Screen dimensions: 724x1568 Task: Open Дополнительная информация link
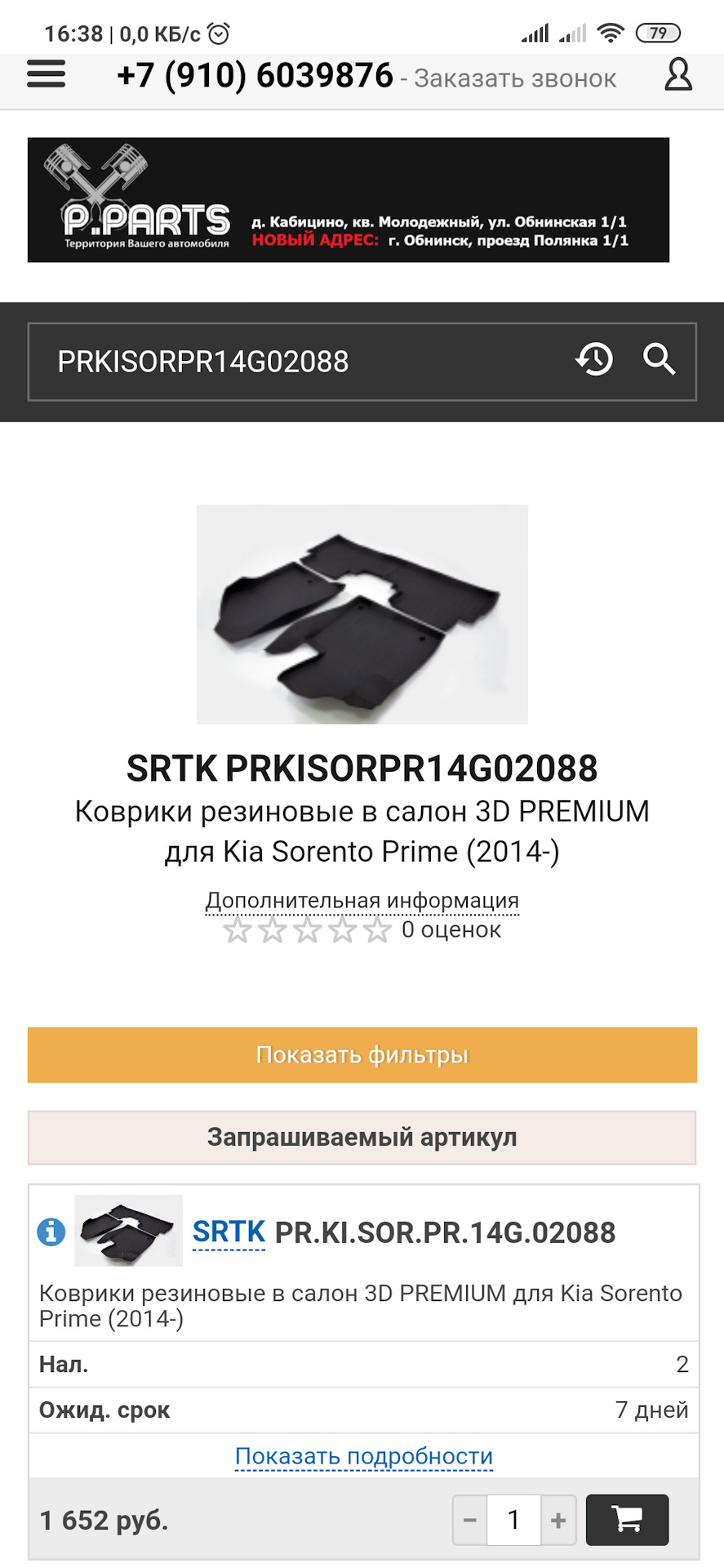[362, 901]
